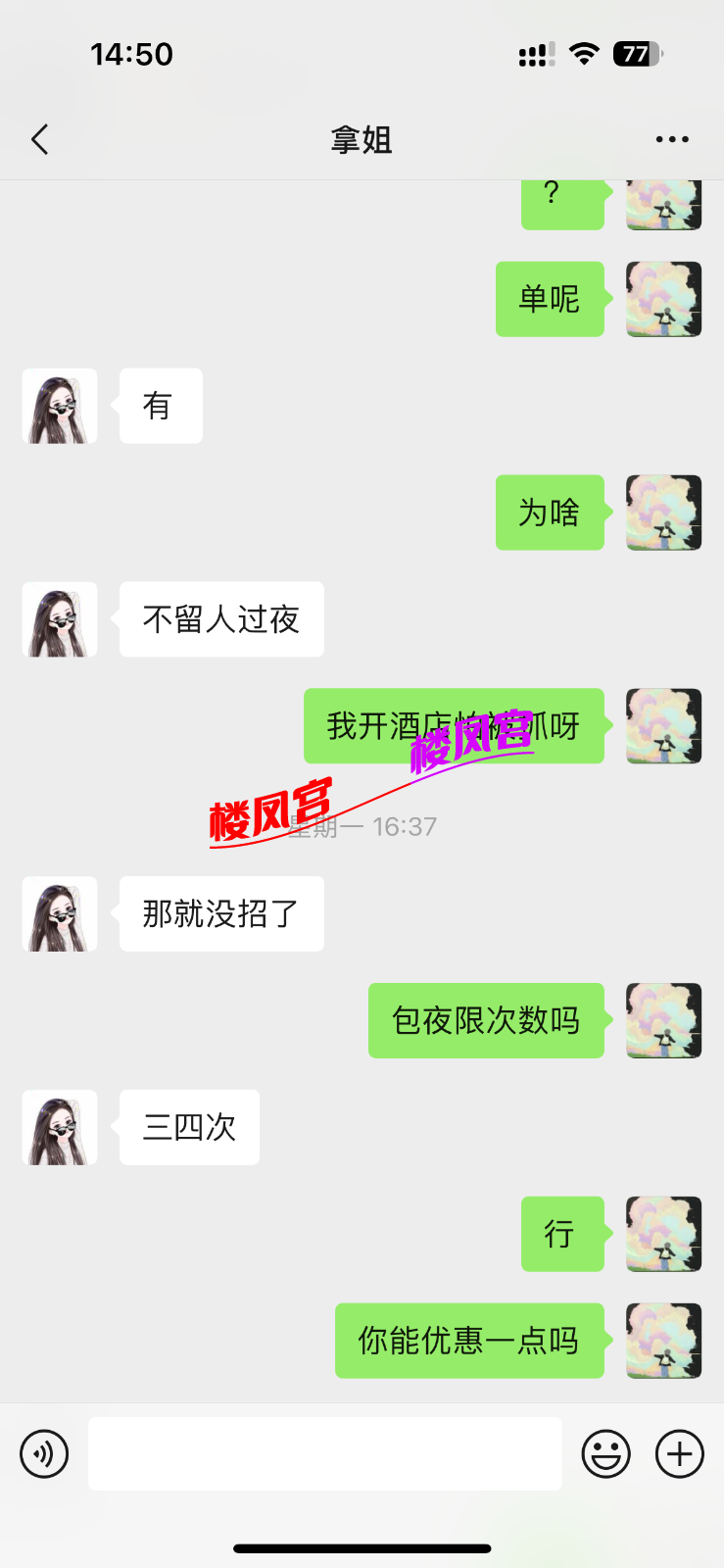Image resolution: width=724 pixels, height=1568 pixels.
Task: Go back from the 拿姐 chat
Action: pyautogui.click(x=40, y=140)
